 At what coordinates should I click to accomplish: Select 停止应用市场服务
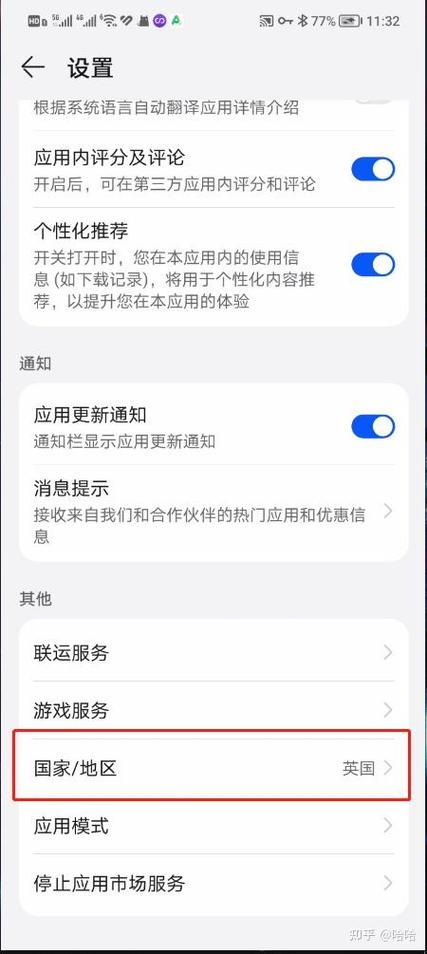[214, 883]
